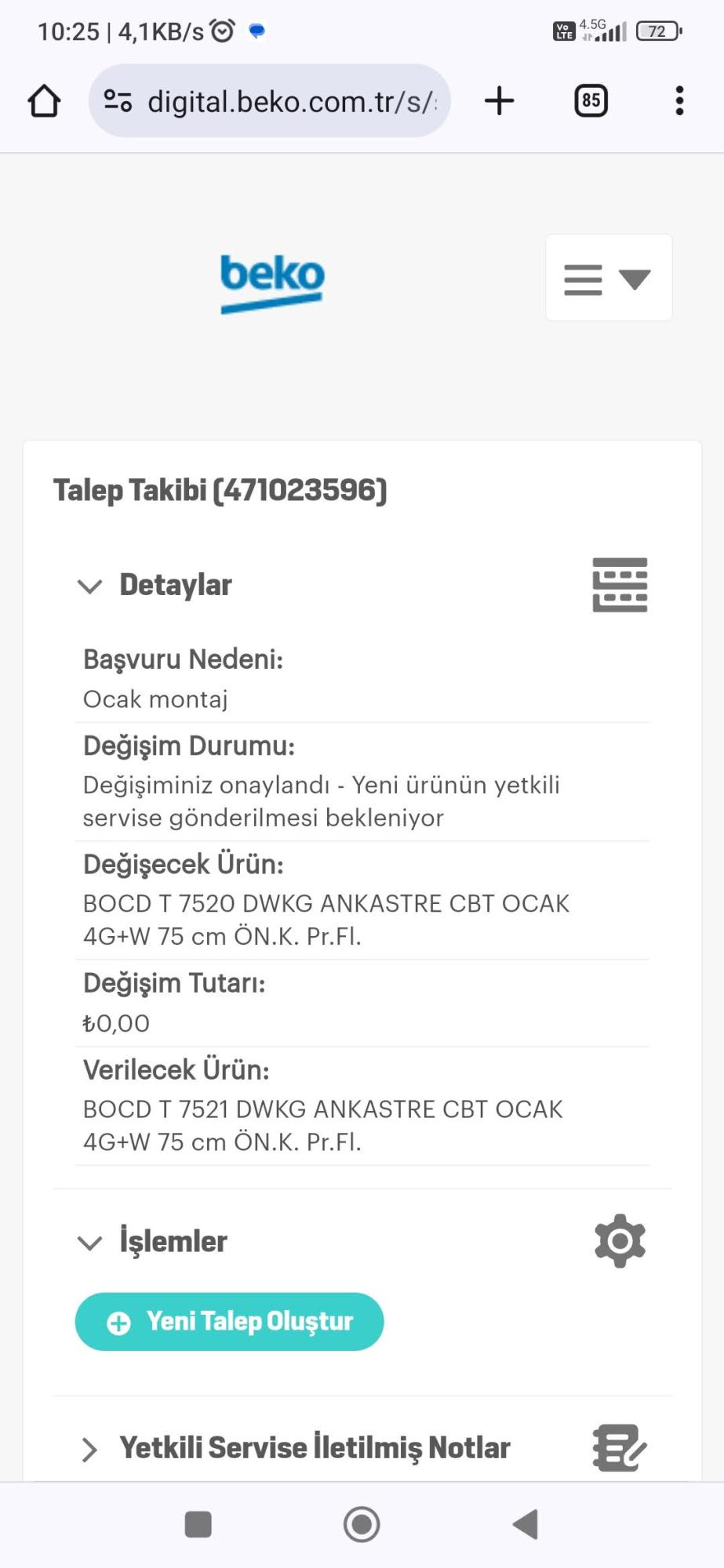Go to browser home page
This screenshot has height=1568, width=724.
click(44, 101)
